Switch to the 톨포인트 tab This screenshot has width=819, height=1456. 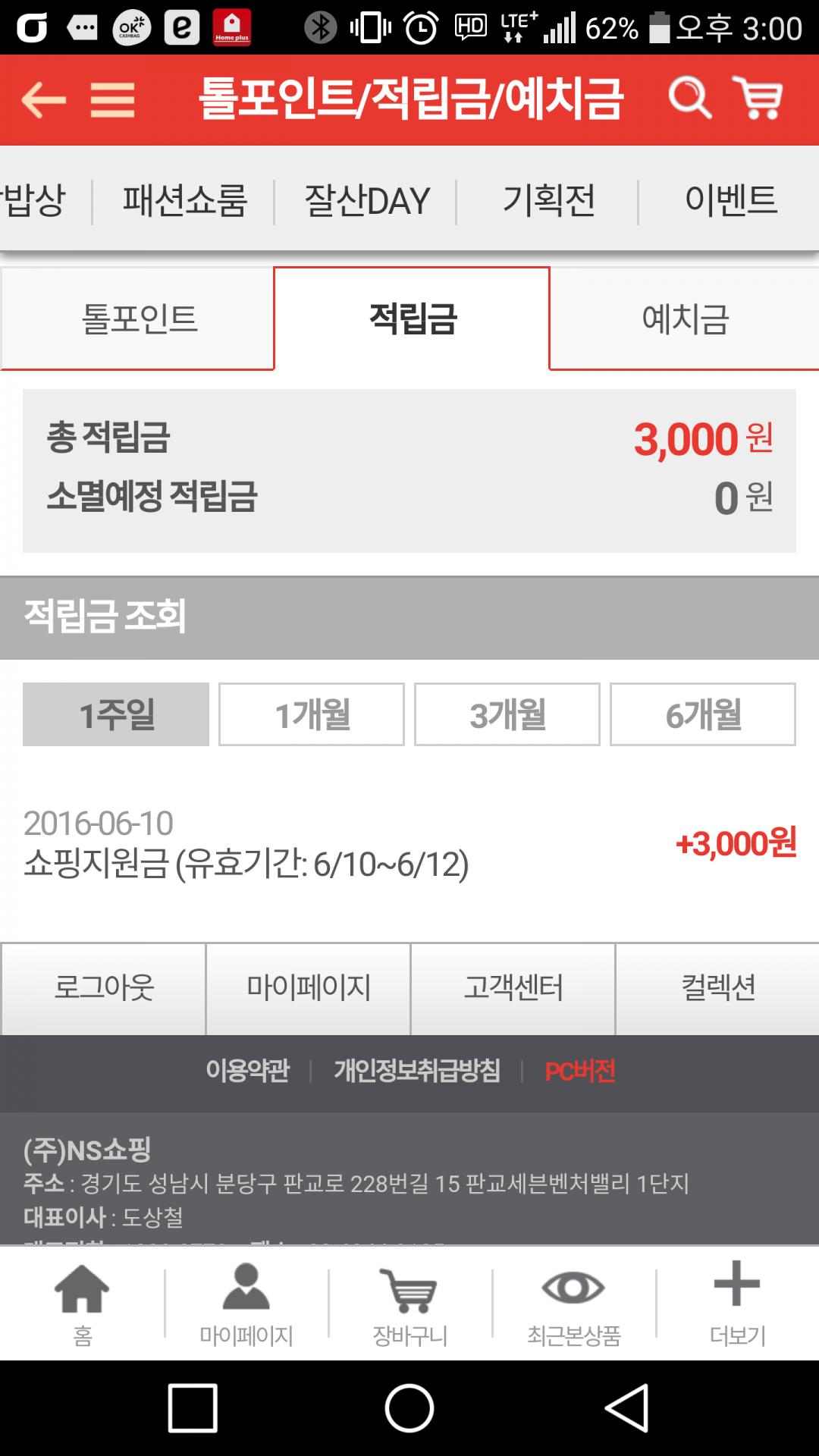tap(139, 318)
